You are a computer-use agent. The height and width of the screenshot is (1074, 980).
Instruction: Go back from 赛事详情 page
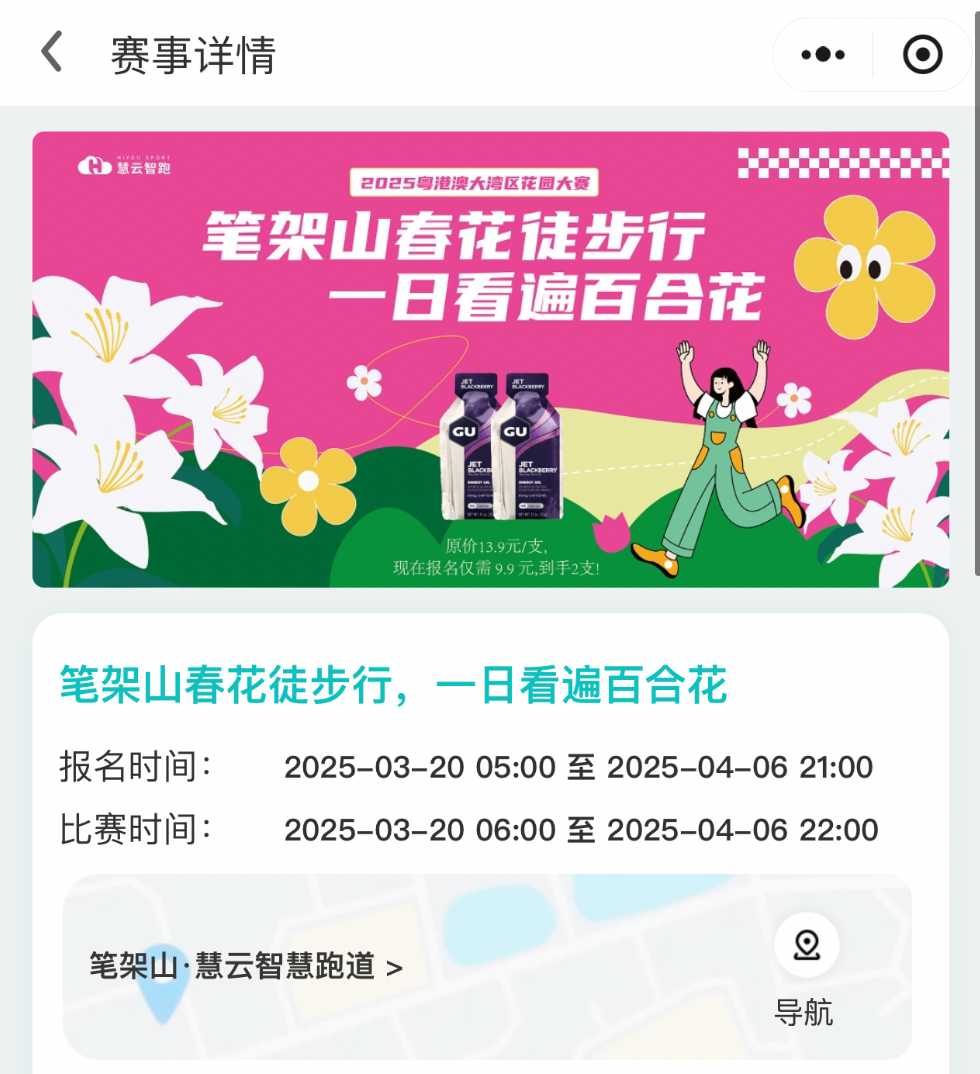[x=52, y=53]
